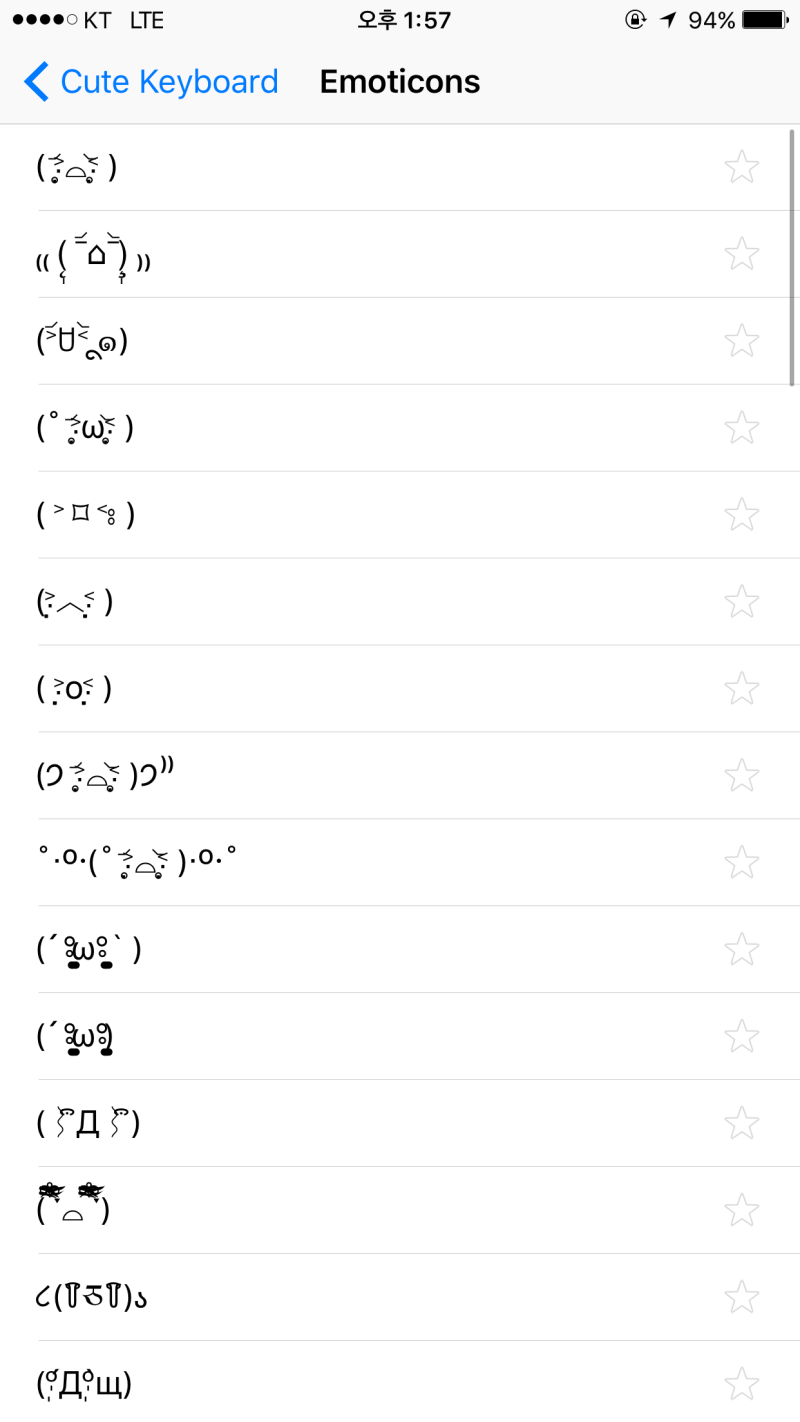800x1422 pixels.
Task: Tap the Emoticons title
Action: pyautogui.click(x=399, y=82)
